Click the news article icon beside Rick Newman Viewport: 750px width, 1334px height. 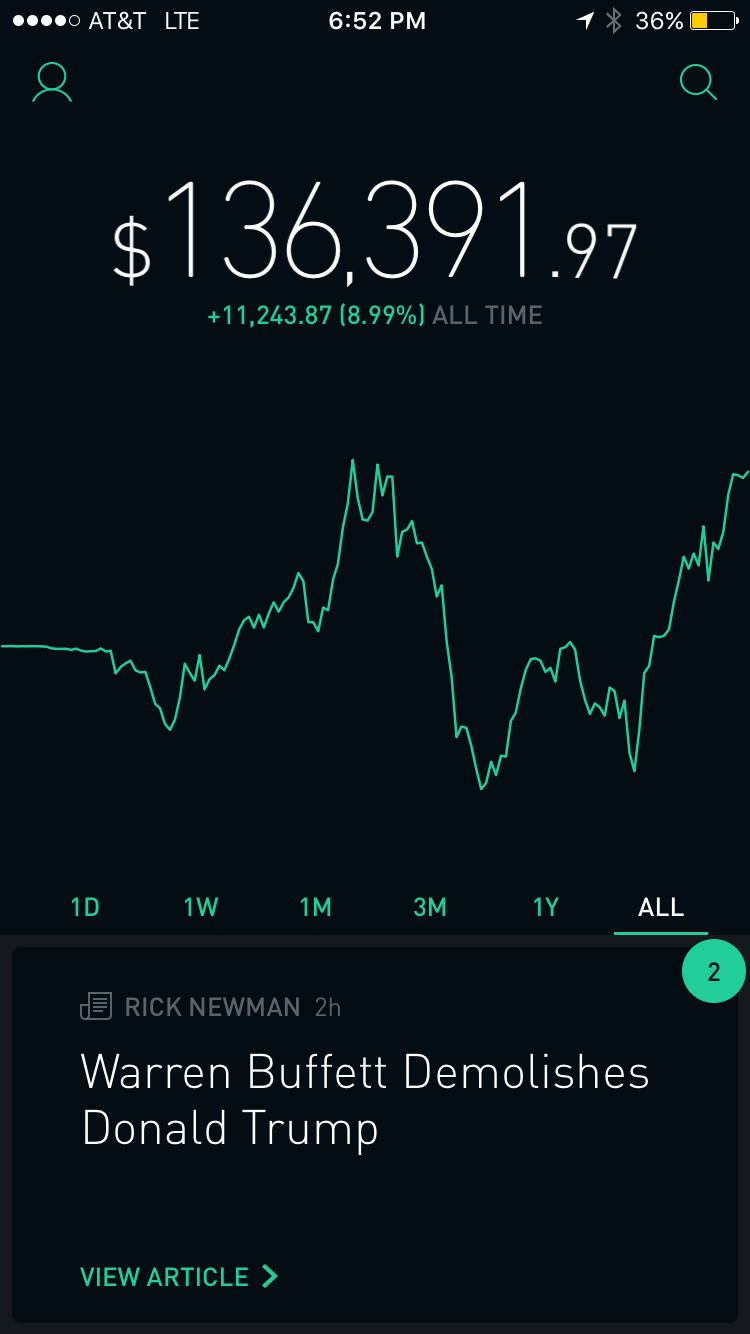click(94, 1007)
